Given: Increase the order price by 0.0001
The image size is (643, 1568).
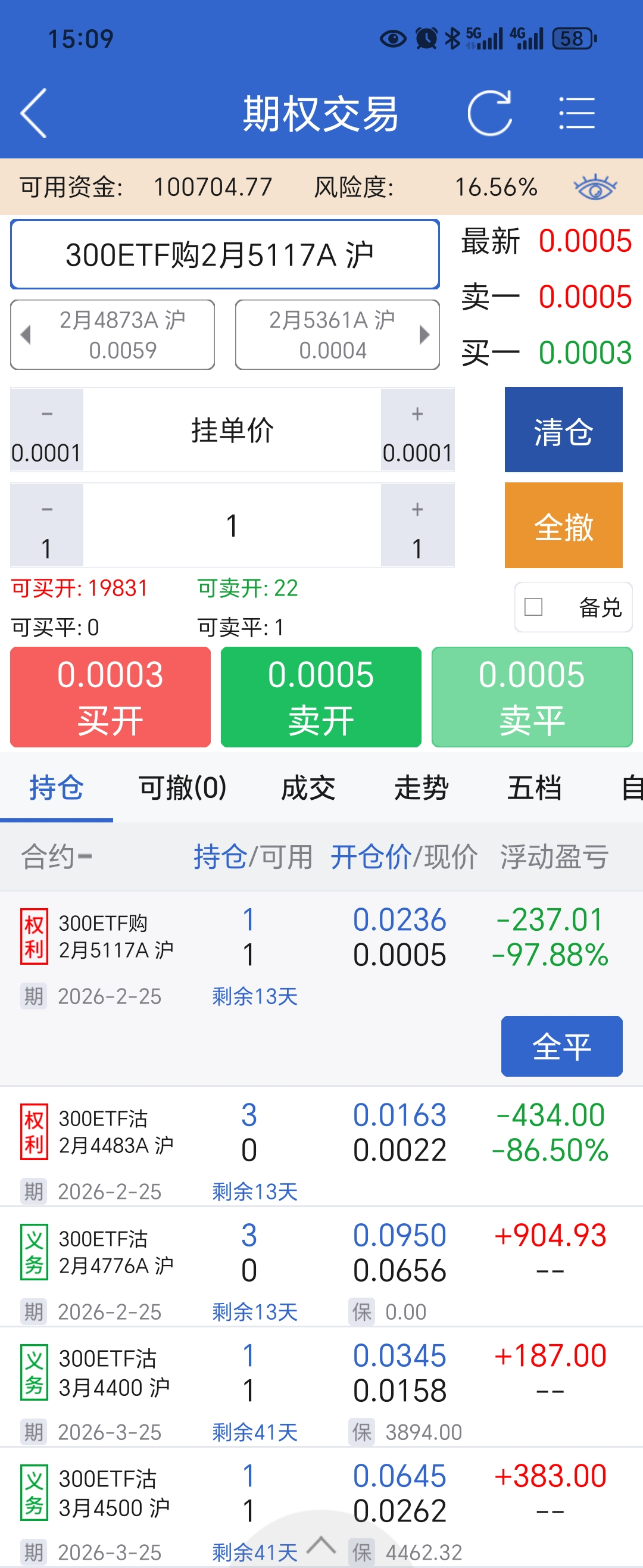Looking at the screenshot, I should (417, 430).
